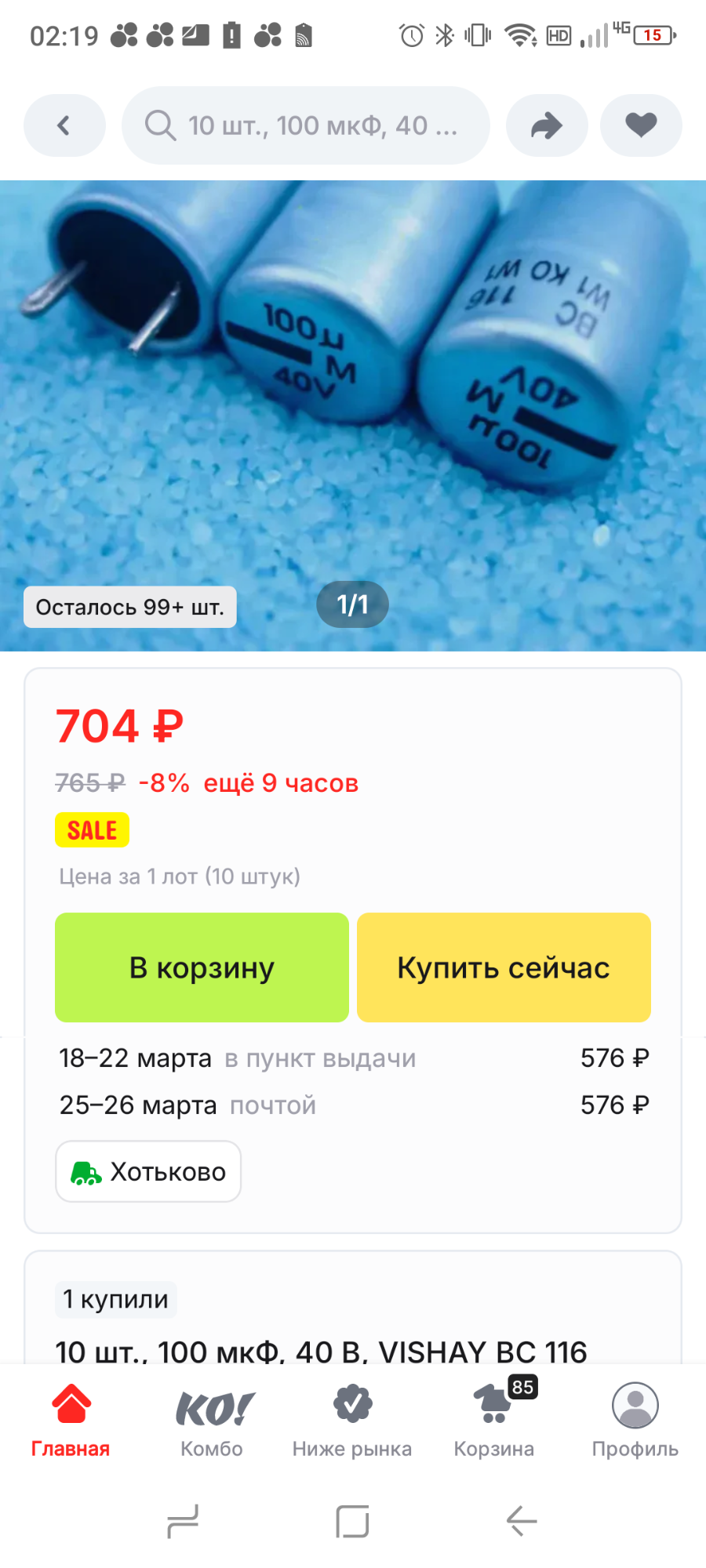Go back using the top arrow button
706x1568 pixels.
pos(64,125)
